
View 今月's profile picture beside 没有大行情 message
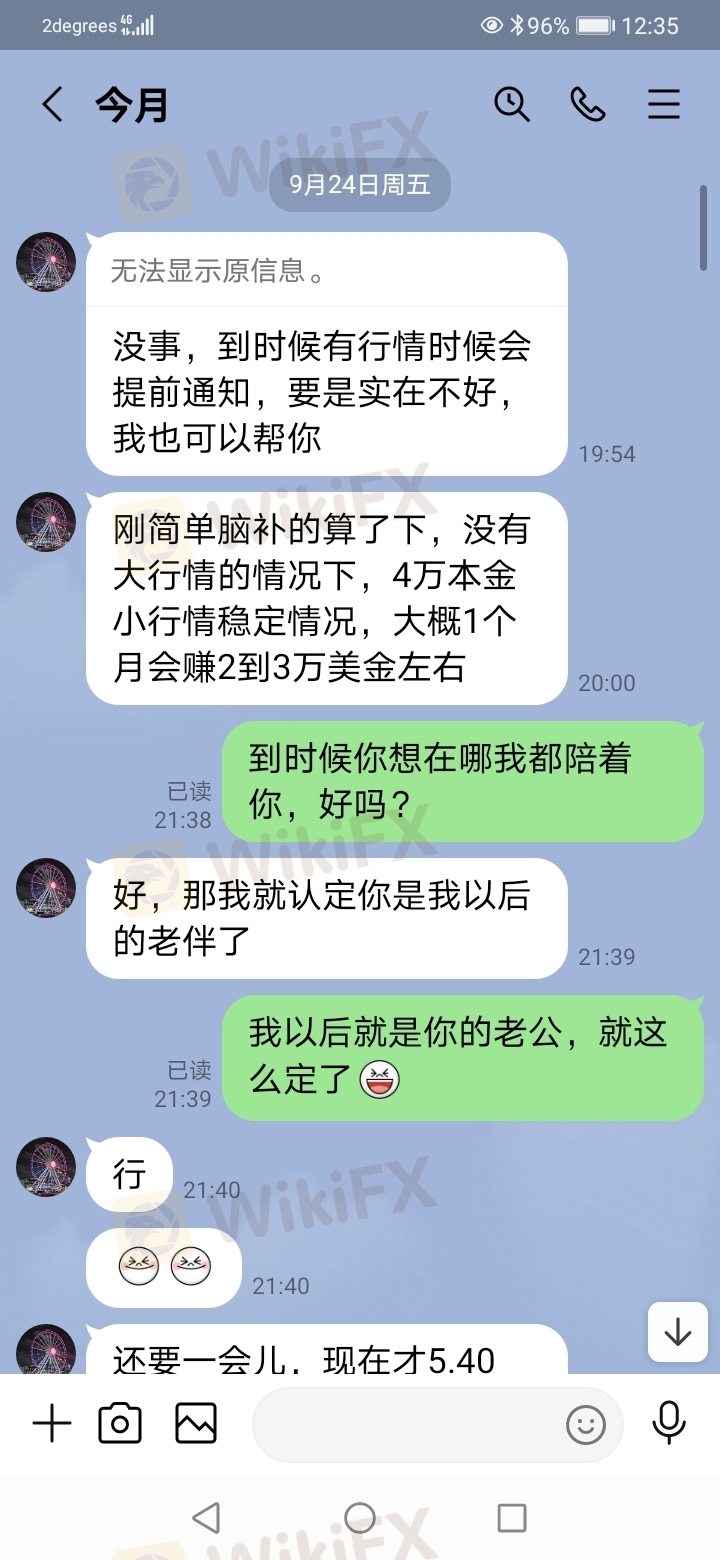pos(46,522)
